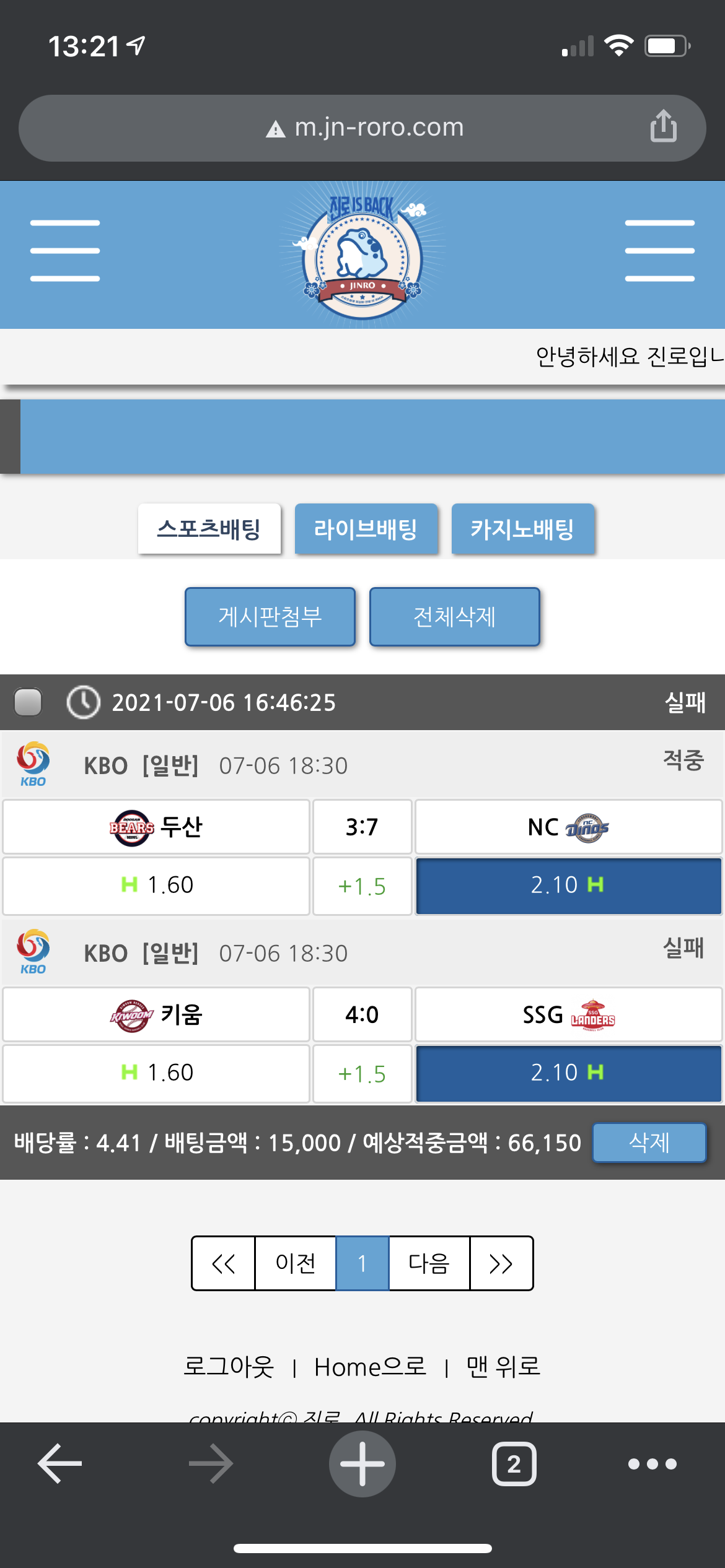This screenshot has width=725, height=1568.
Task: Share the page from the address bar
Action: (x=663, y=126)
